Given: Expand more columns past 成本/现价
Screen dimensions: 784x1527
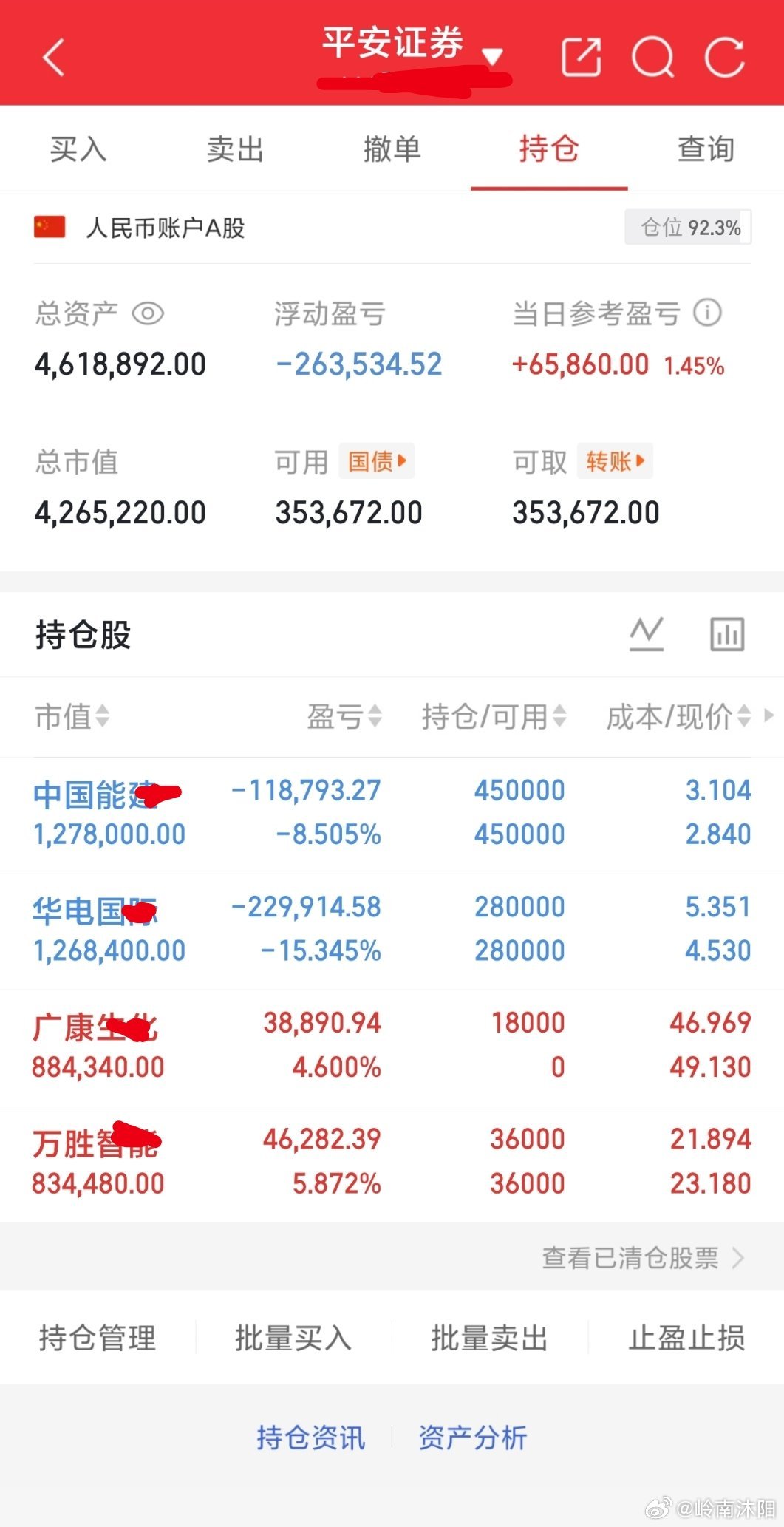Looking at the screenshot, I should pos(768,715).
